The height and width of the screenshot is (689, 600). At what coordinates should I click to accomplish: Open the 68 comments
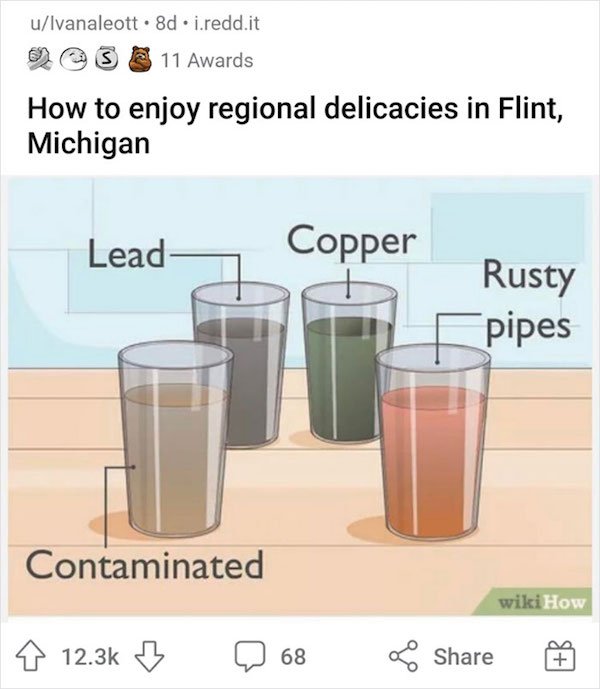(273, 656)
